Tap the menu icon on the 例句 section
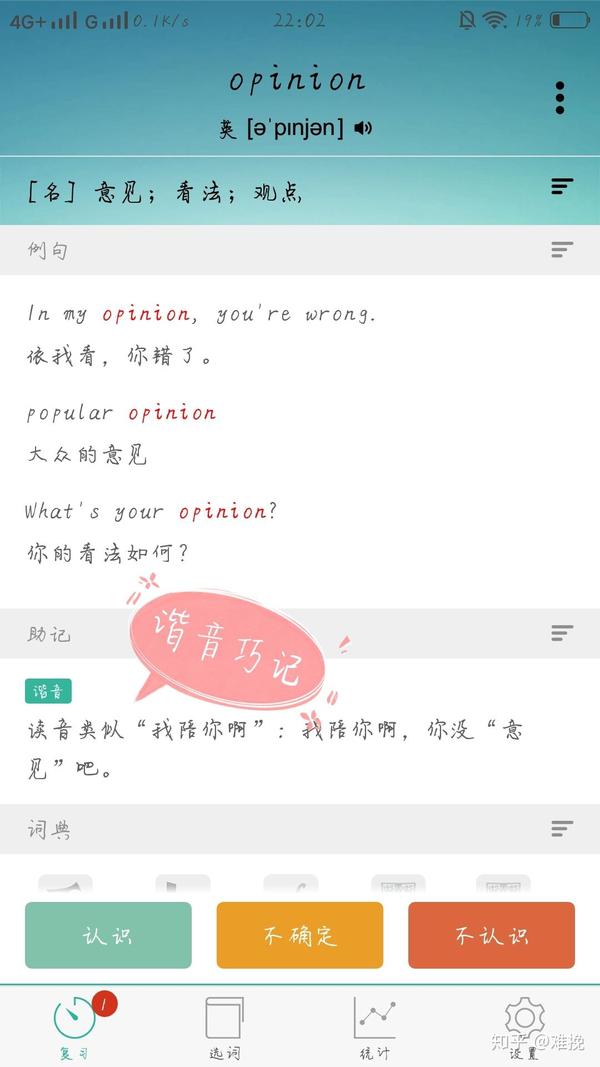The width and height of the screenshot is (600, 1067). coord(562,250)
